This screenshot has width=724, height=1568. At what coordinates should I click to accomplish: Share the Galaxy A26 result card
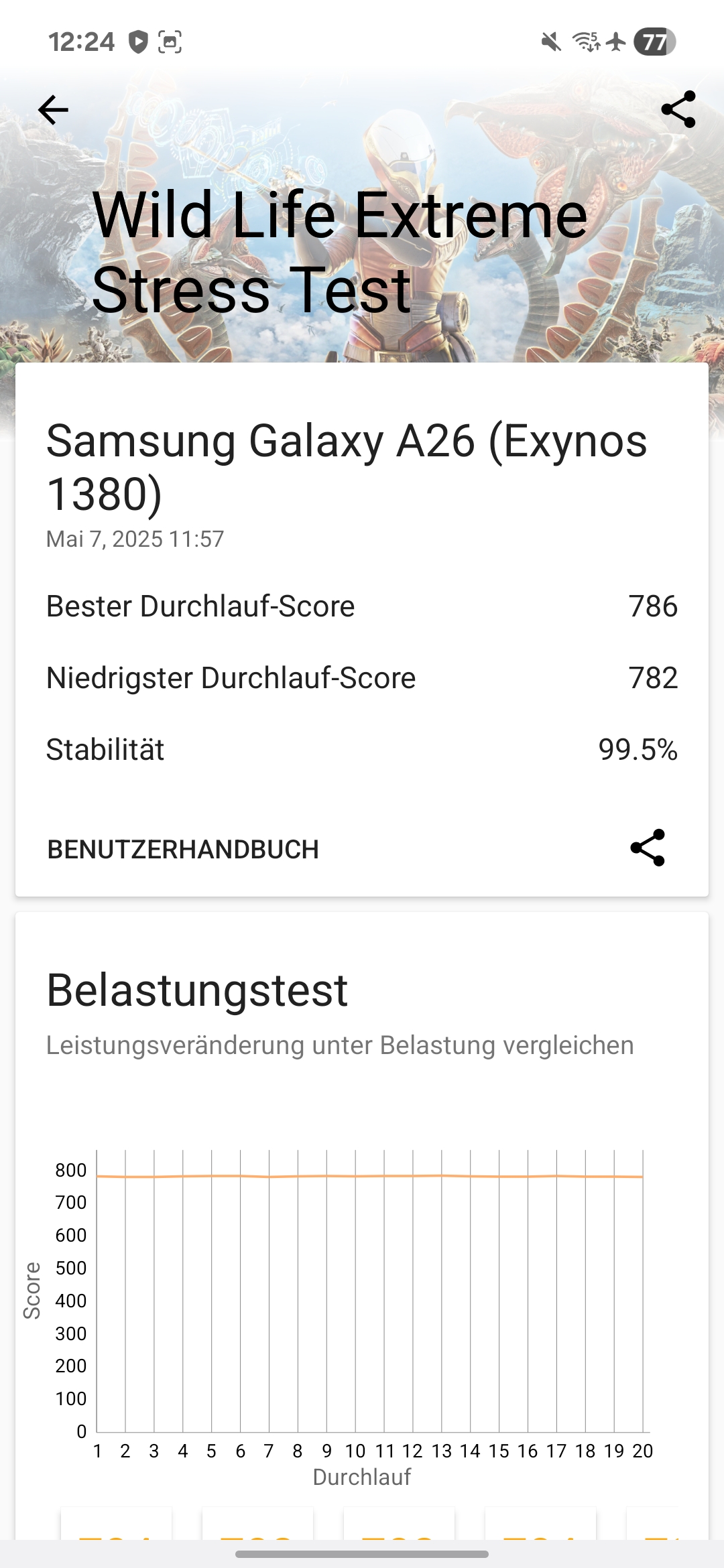click(x=648, y=848)
